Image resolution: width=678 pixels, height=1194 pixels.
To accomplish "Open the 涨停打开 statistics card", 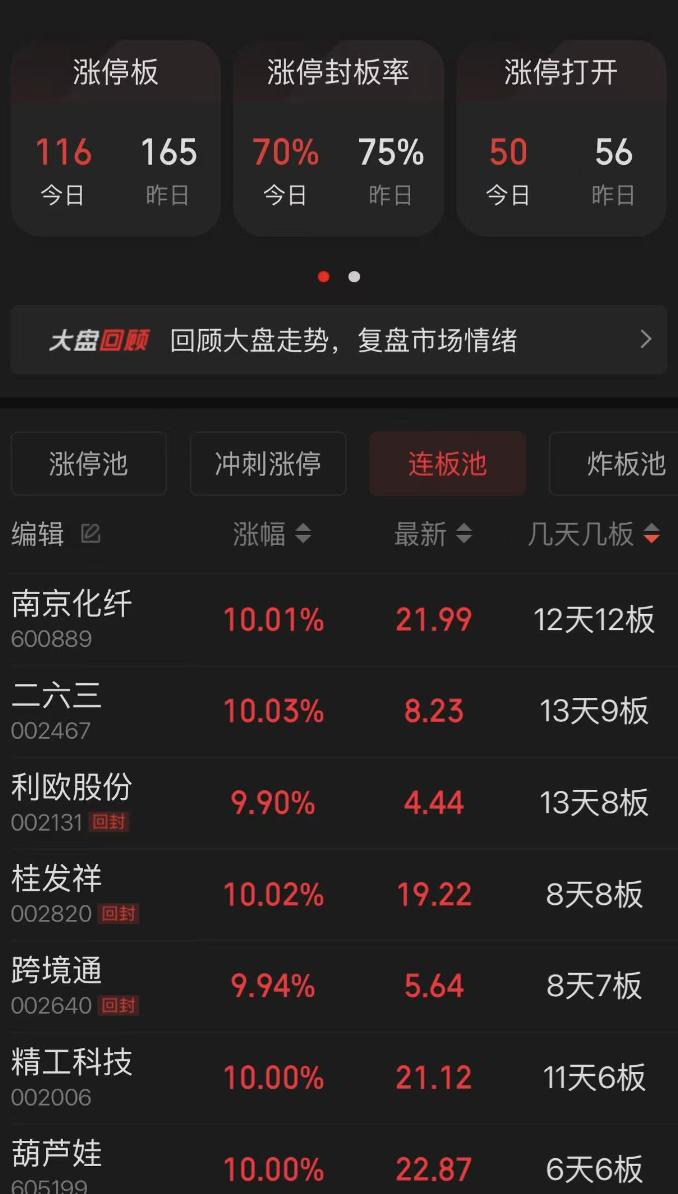I will tap(561, 138).
